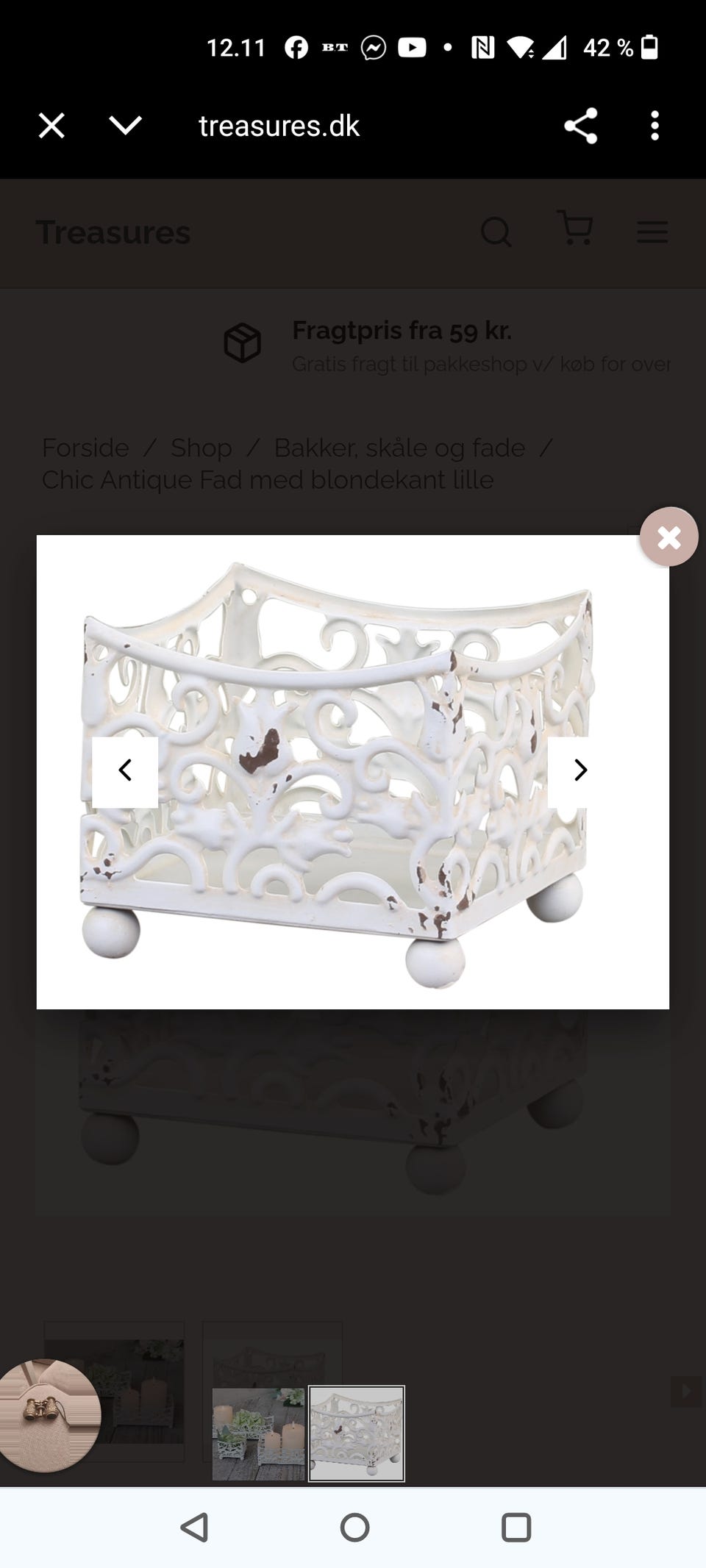Show the next product photo
This screenshot has height=1568, width=706.
point(580,770)
